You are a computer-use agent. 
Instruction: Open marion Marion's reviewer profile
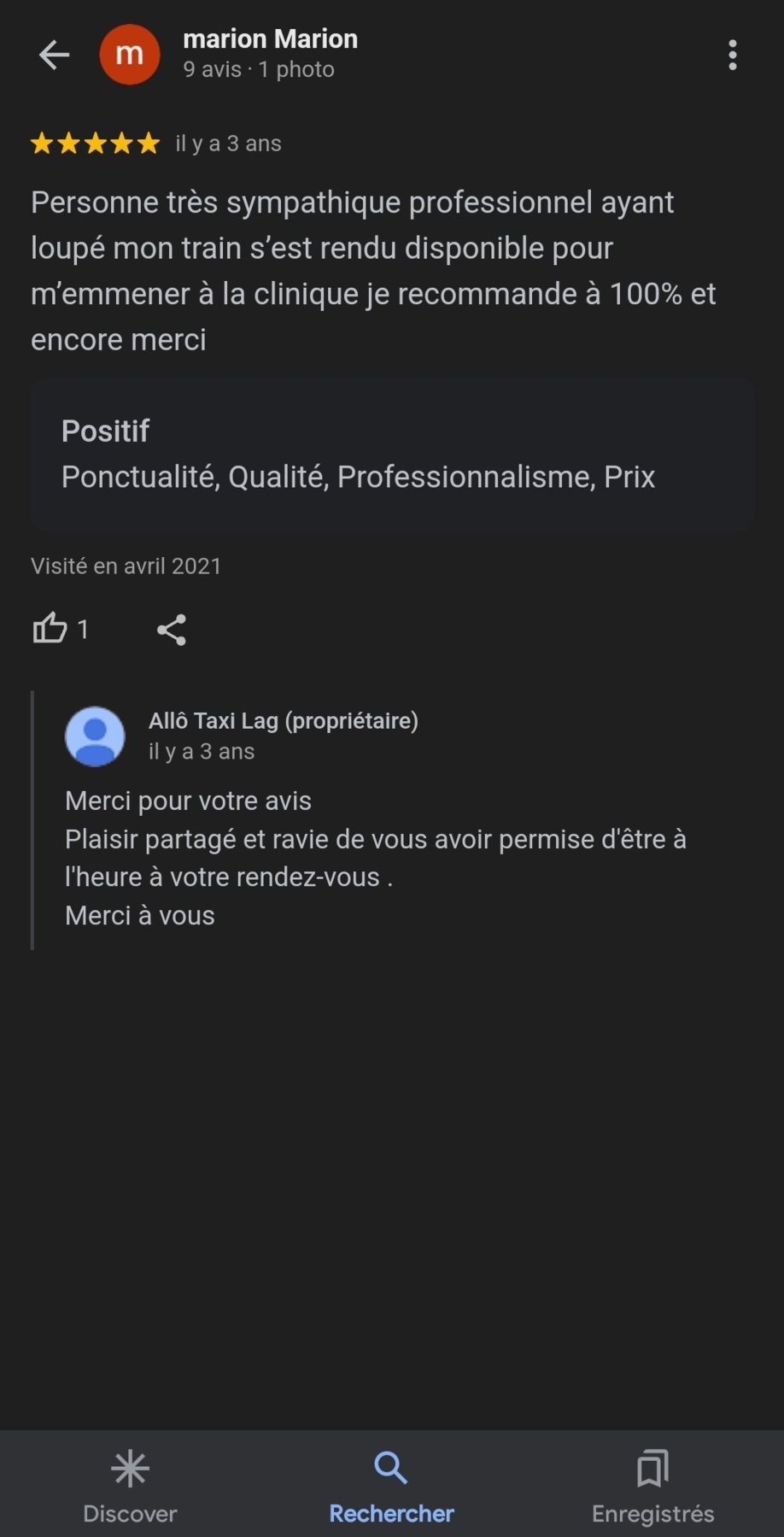tap(270, 39)
